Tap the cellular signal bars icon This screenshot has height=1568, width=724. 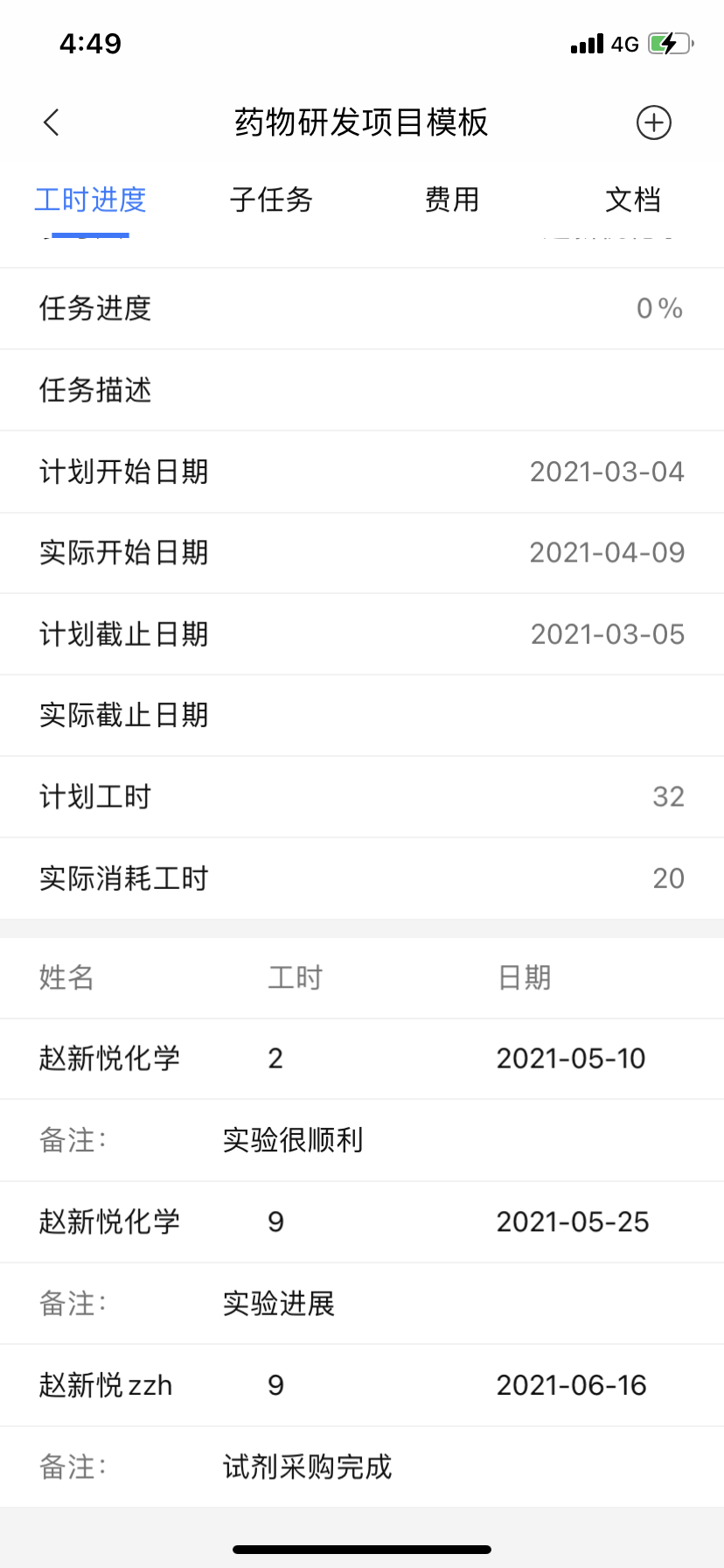[x=587, y=44]
